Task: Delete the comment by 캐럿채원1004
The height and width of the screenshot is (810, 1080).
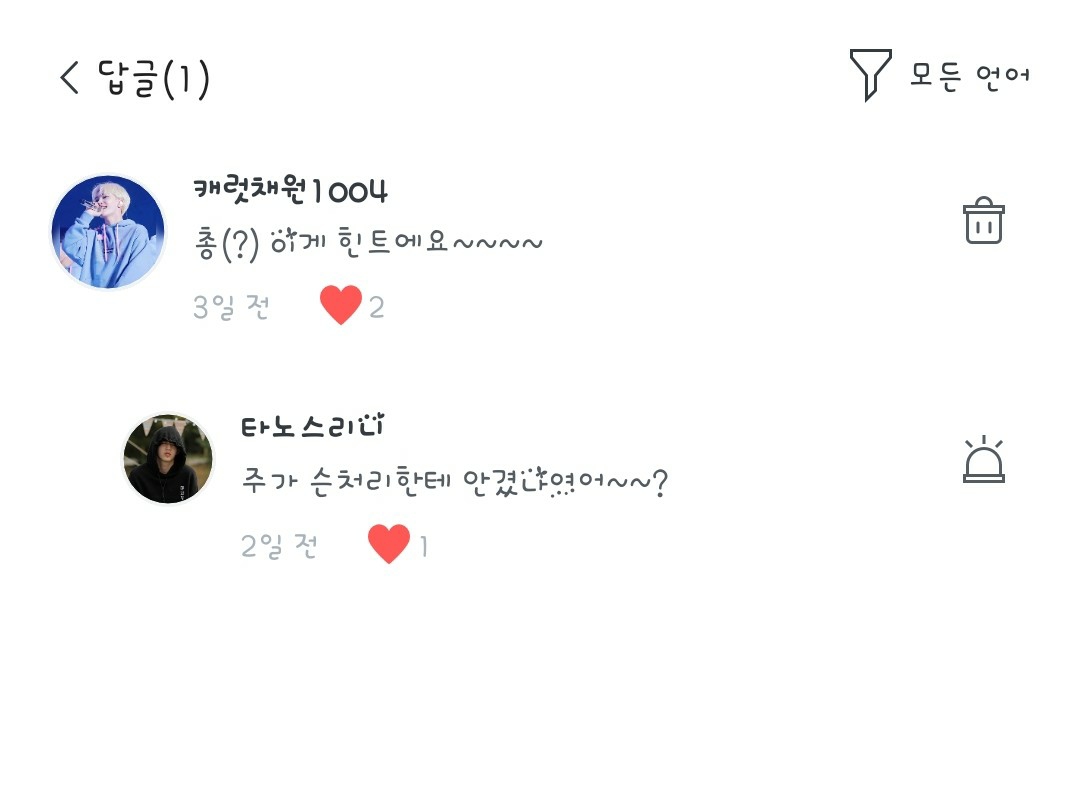Action: tap(983, 221)
